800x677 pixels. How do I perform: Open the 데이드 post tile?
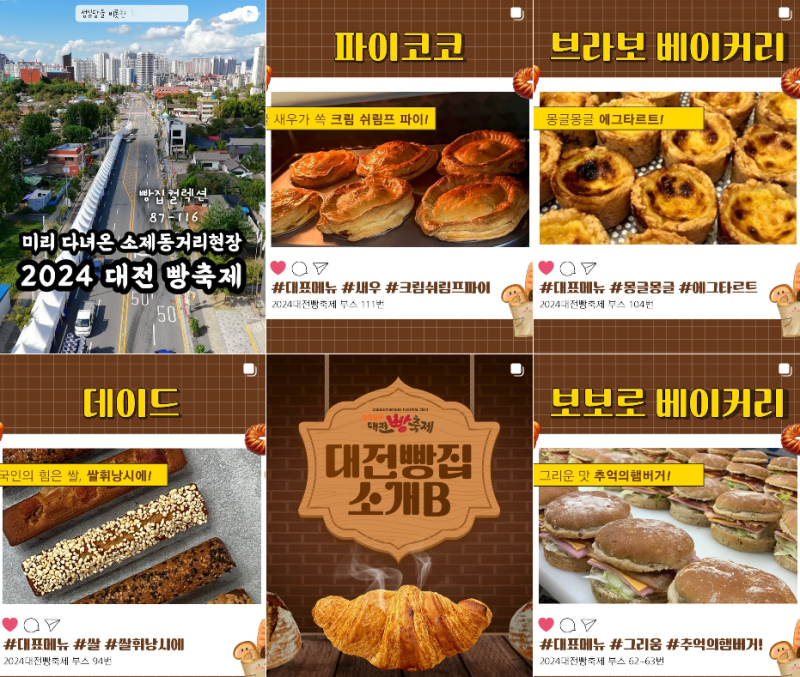[x=132, y=516]
